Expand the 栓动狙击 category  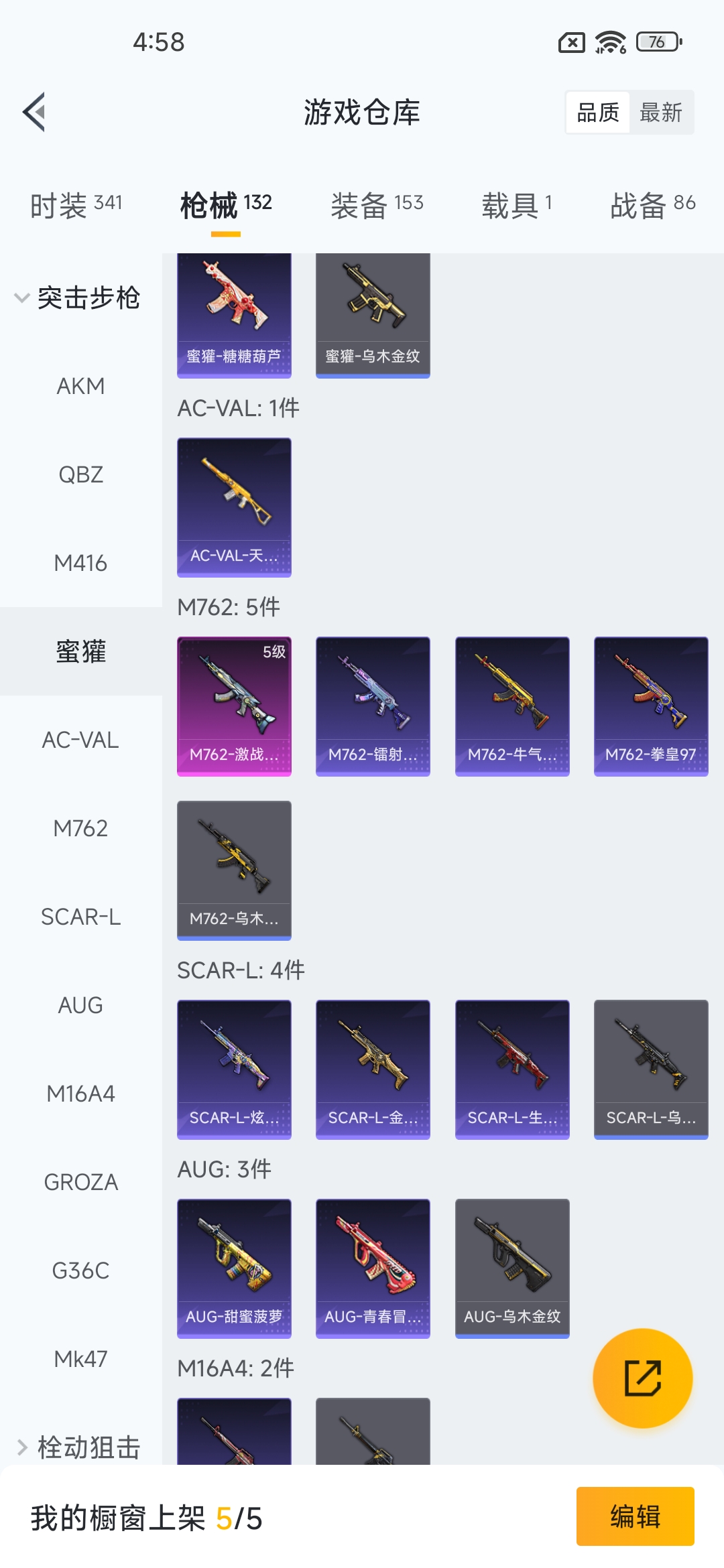coord(77,1447)
